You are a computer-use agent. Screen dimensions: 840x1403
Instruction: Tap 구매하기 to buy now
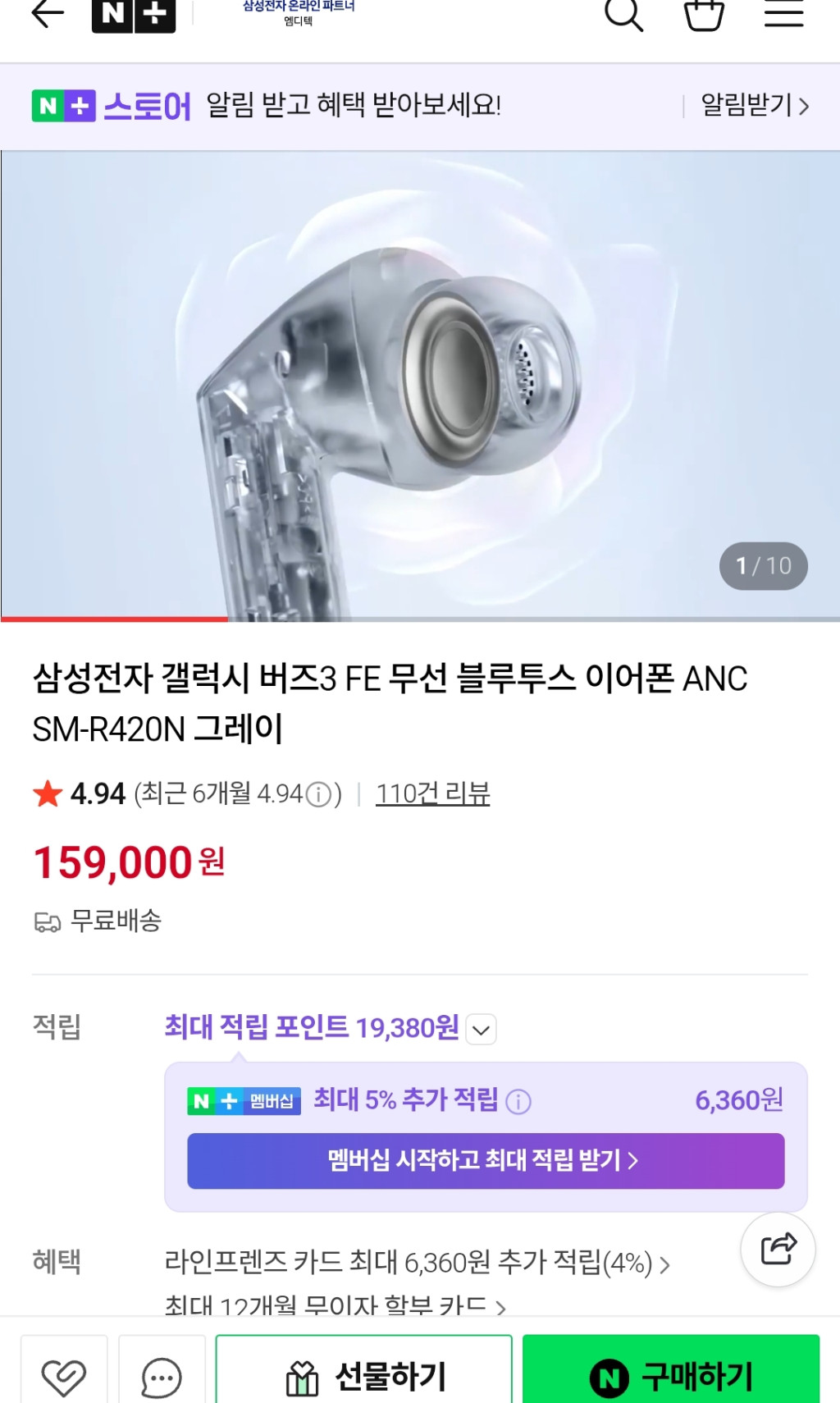[x=671, y=1376]
